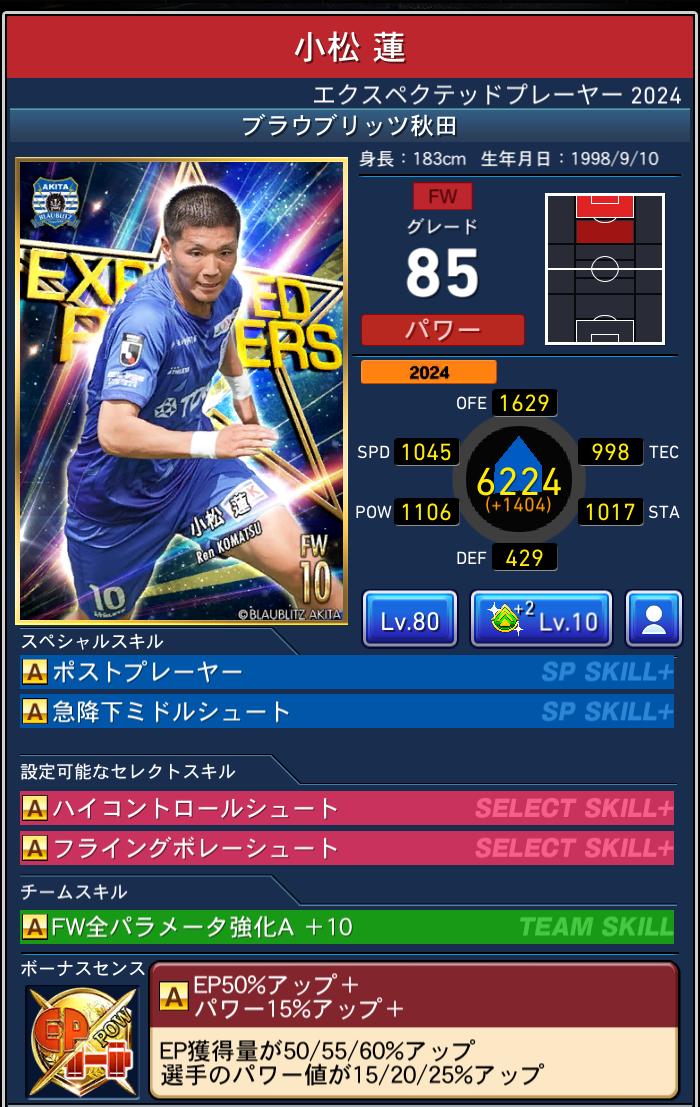700x1107 pixels.
Task: Tap the Lv.80 level button
Action: 410,620
